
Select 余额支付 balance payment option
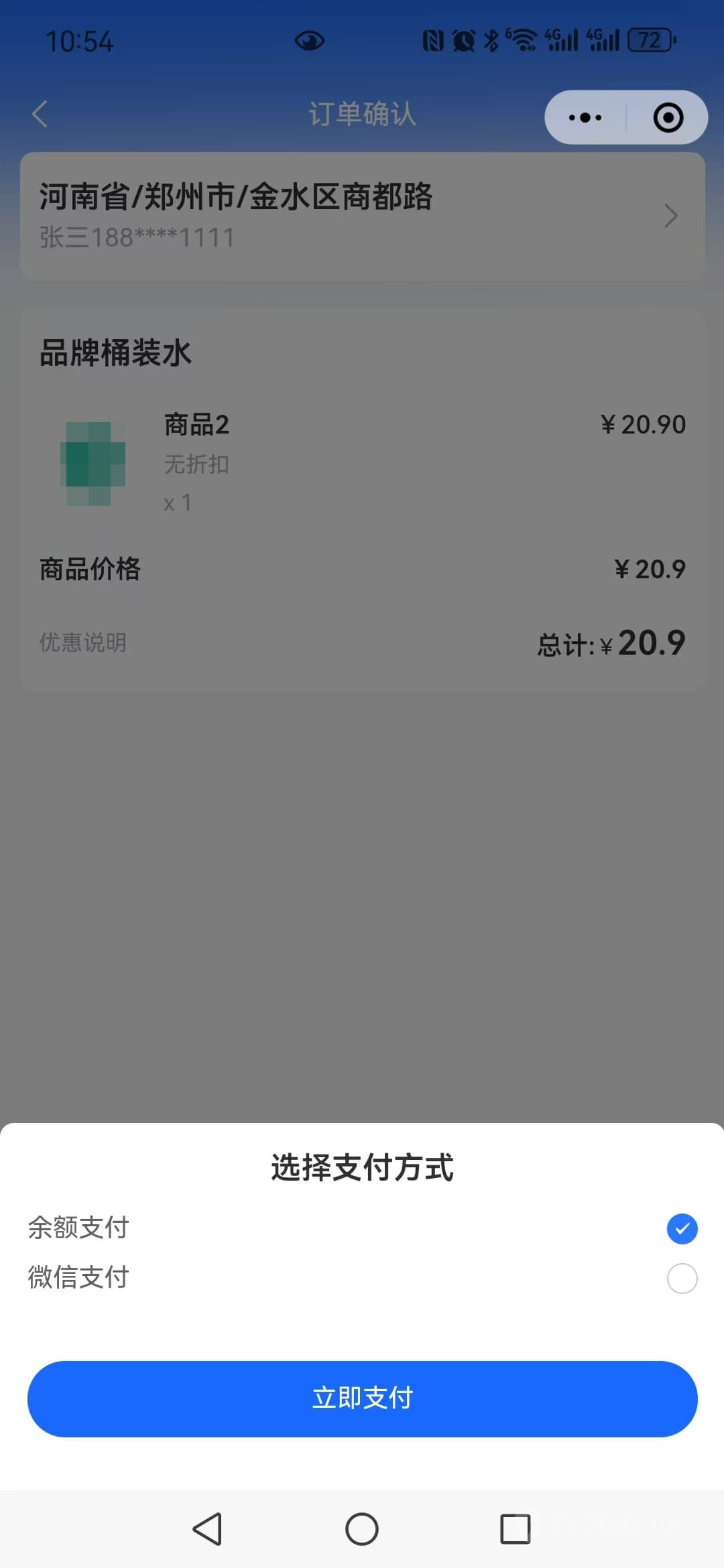point(362,1228)
